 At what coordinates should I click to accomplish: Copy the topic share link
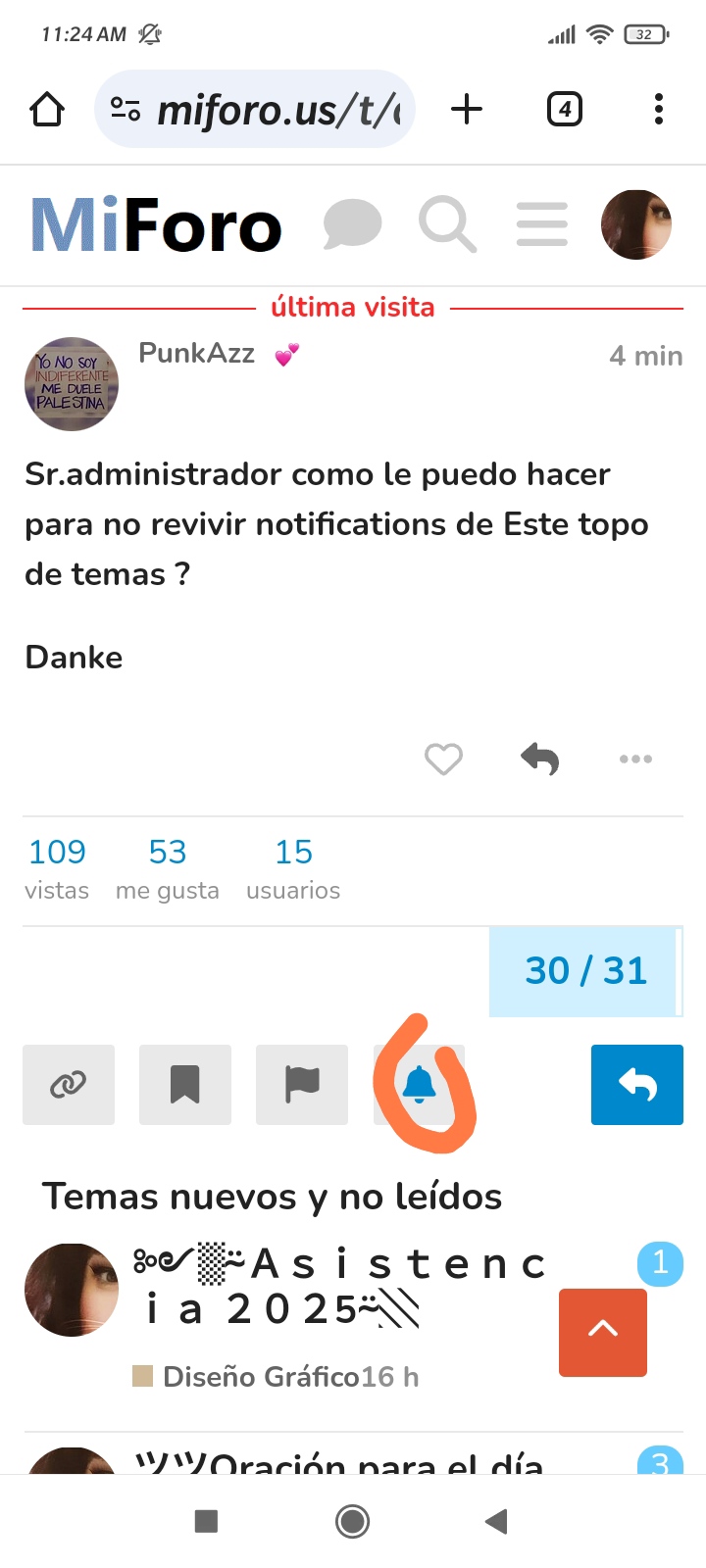pyautogui.click(x=69, y=1085)
